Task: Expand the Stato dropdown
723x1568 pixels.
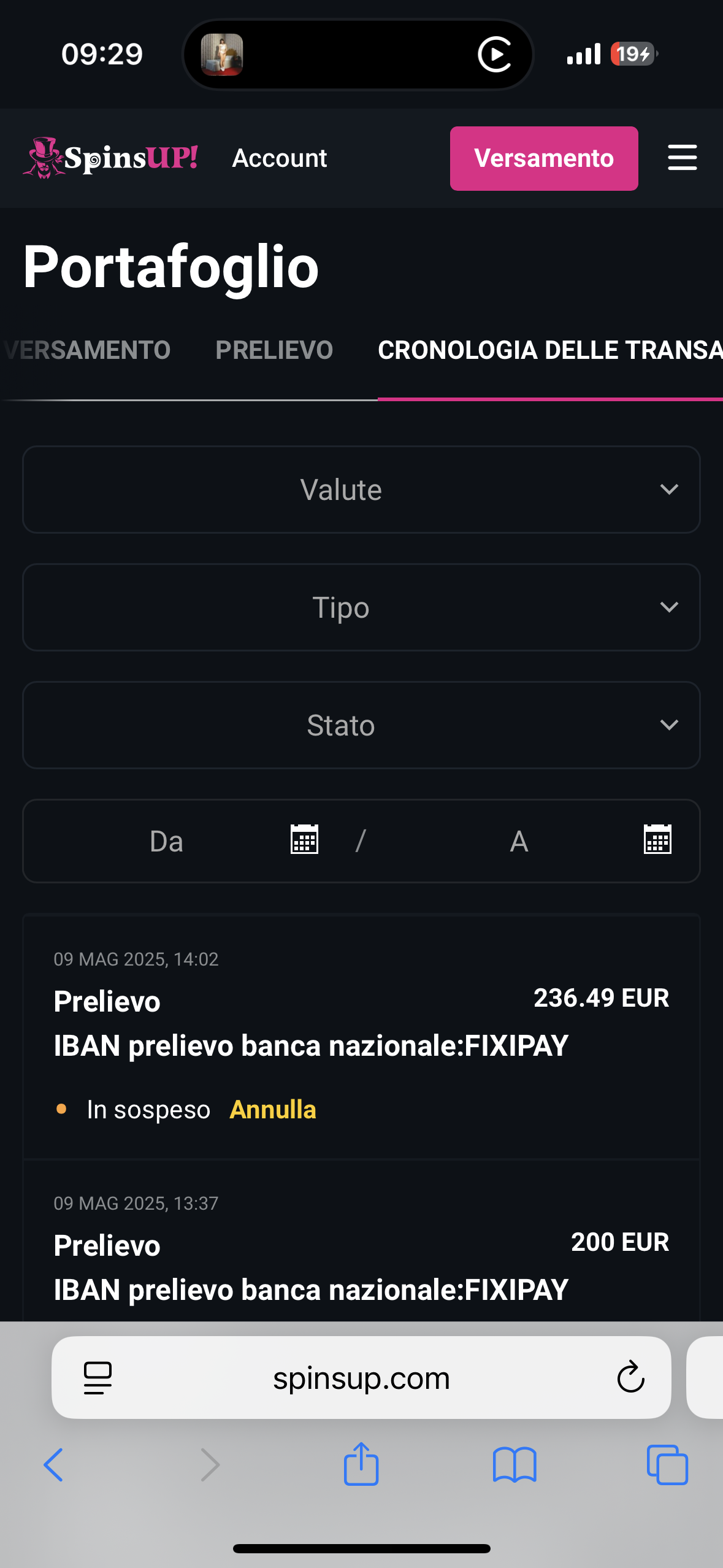Action: pyautogui.click(x=361, y=725)
